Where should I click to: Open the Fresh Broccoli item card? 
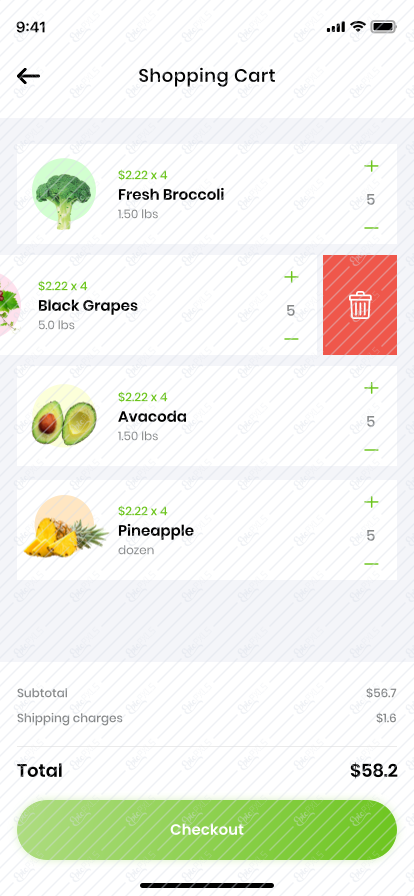click(206, 194)
